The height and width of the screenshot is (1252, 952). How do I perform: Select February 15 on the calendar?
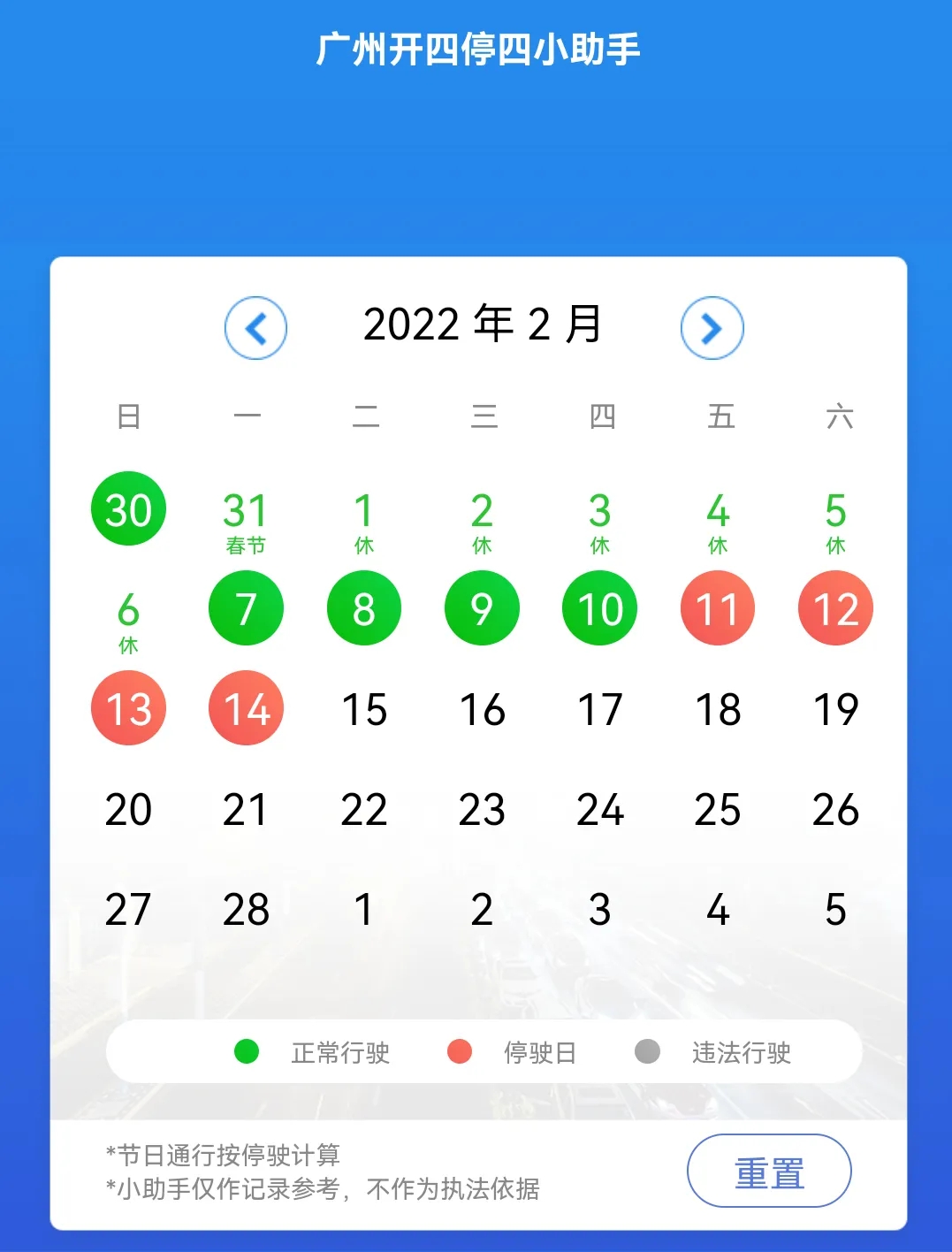point(364,709)
